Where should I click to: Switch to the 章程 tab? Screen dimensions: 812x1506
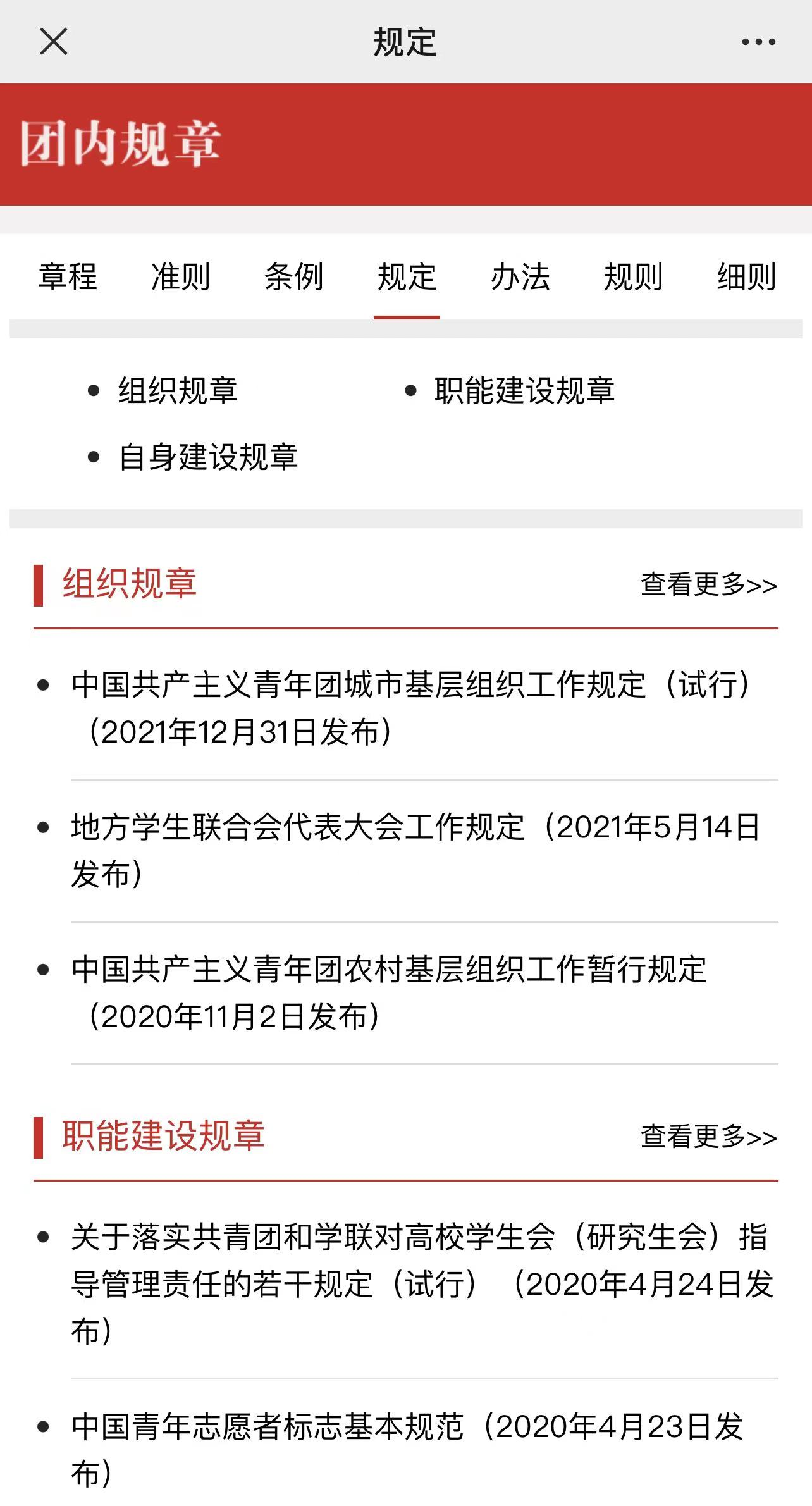pos(68,277)
